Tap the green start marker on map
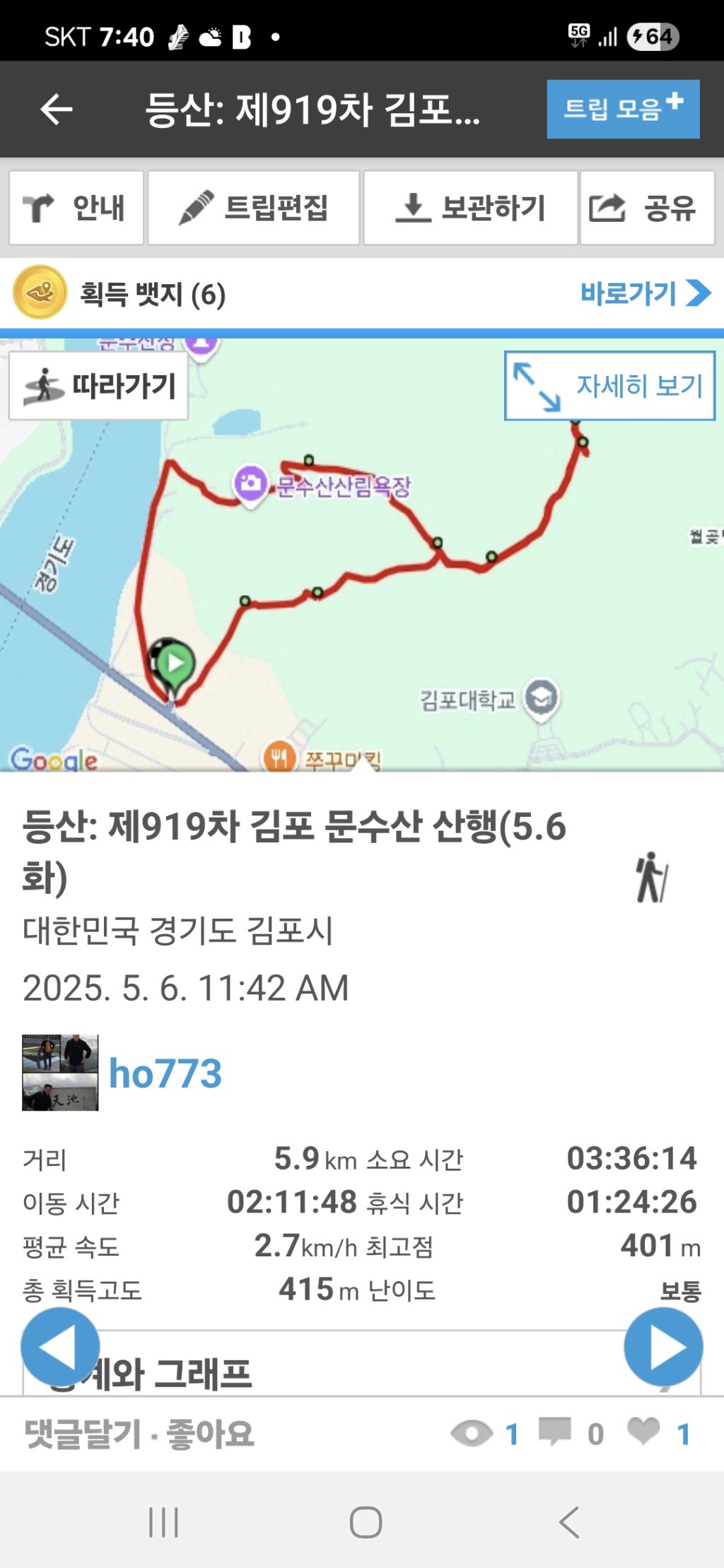The width and height of the screenshot is (724, 1568). tap(173, 663)
